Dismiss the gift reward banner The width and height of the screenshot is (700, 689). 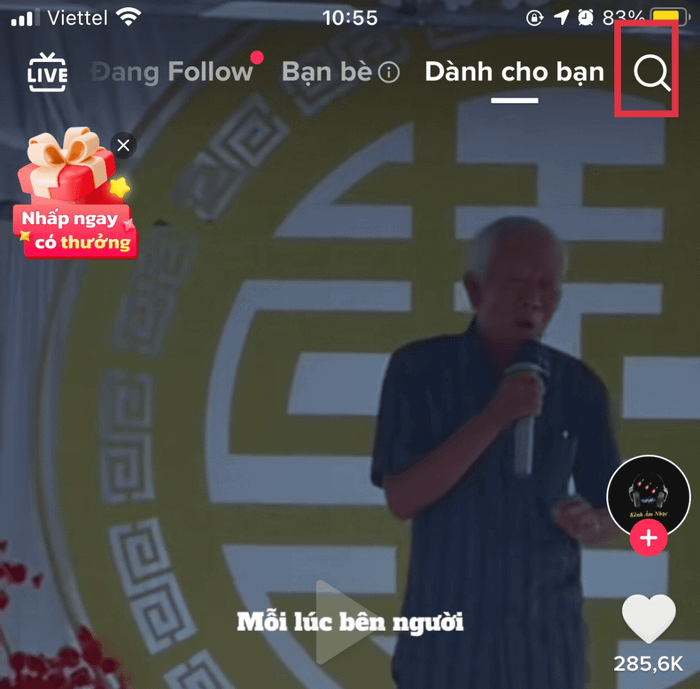(x=123, y=146)
